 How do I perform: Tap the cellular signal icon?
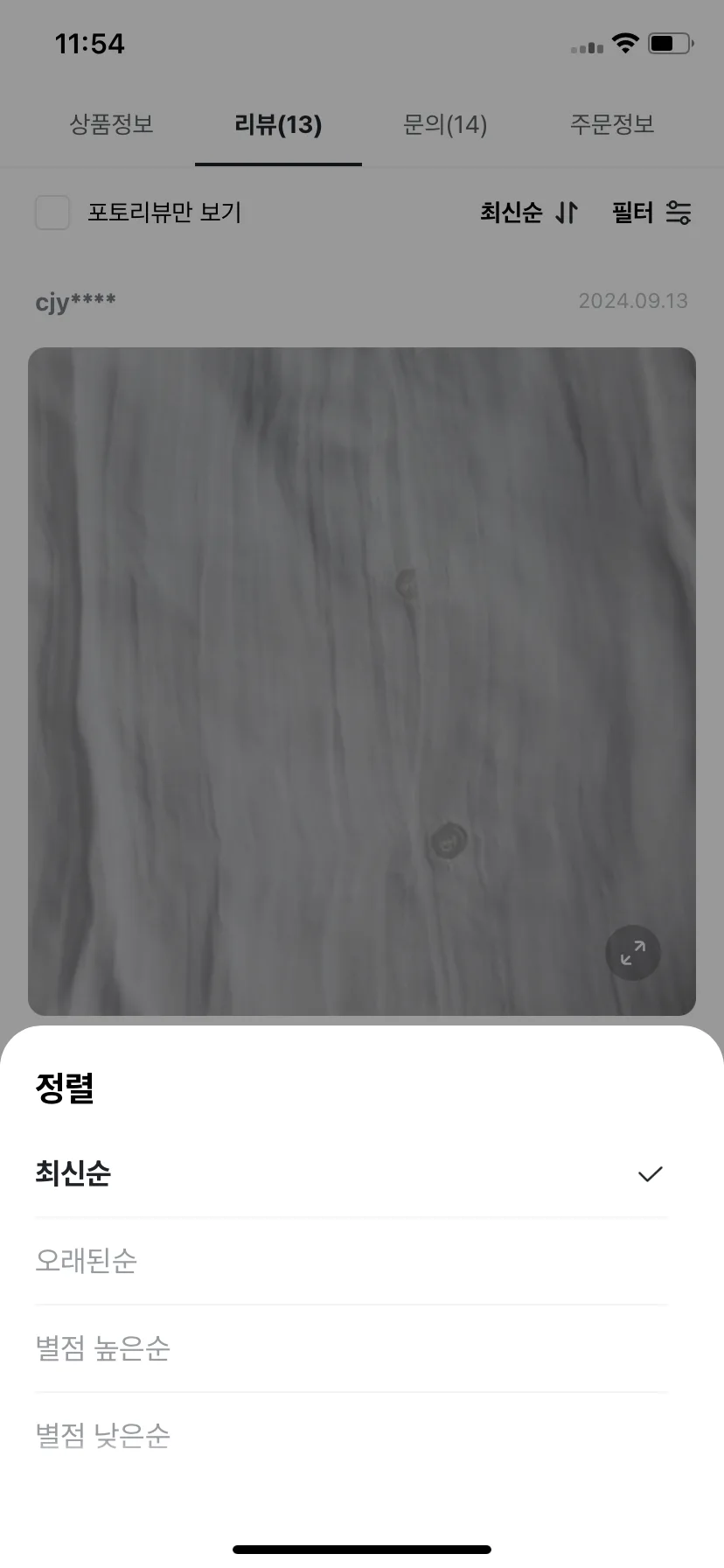click(584, 46)
